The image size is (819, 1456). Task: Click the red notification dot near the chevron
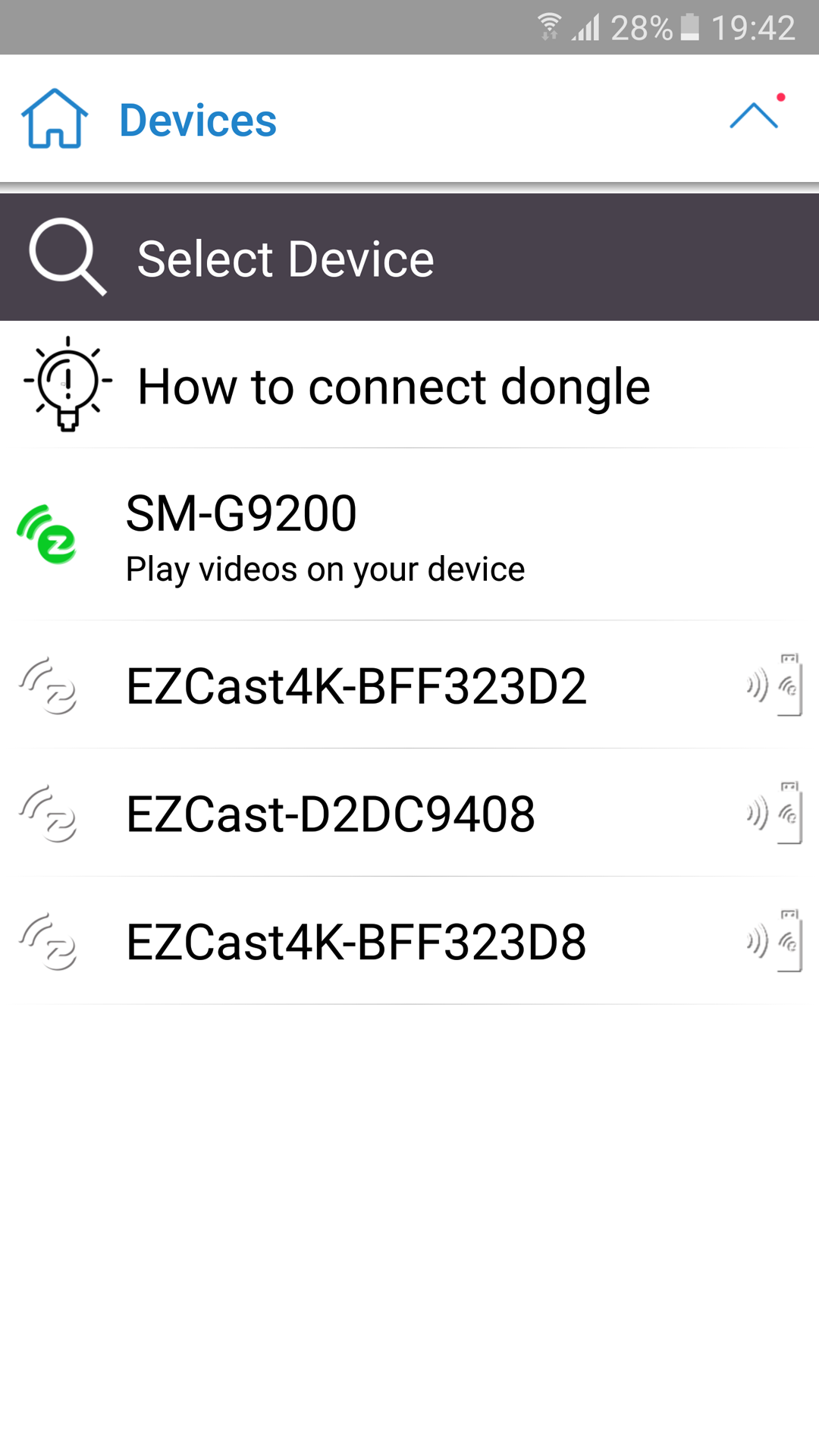781,96
